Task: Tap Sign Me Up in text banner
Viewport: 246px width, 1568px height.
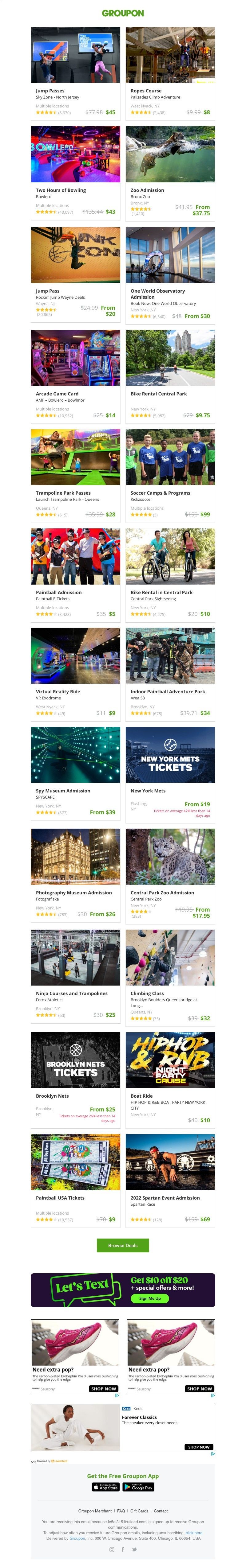Action: [150, 1298]
